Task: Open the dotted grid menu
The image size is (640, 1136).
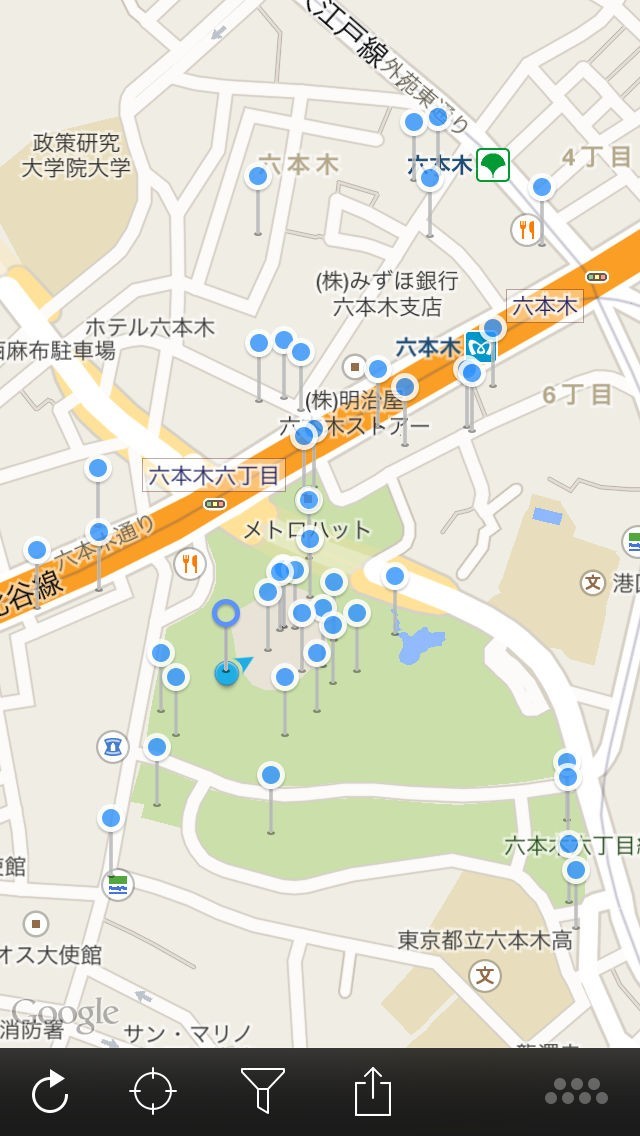Action: (576, 1091)
